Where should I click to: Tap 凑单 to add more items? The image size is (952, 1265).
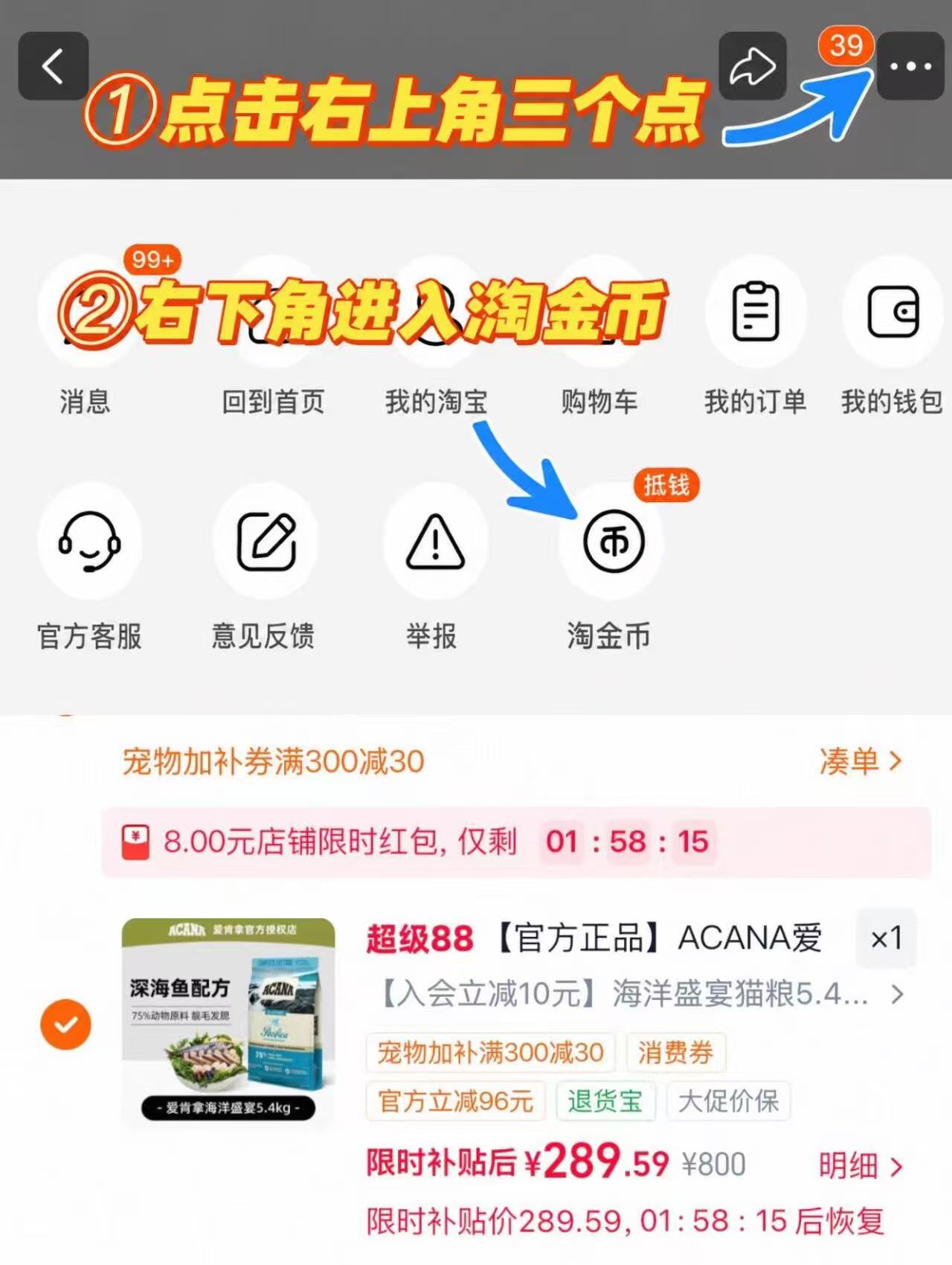tap(861, 761)
